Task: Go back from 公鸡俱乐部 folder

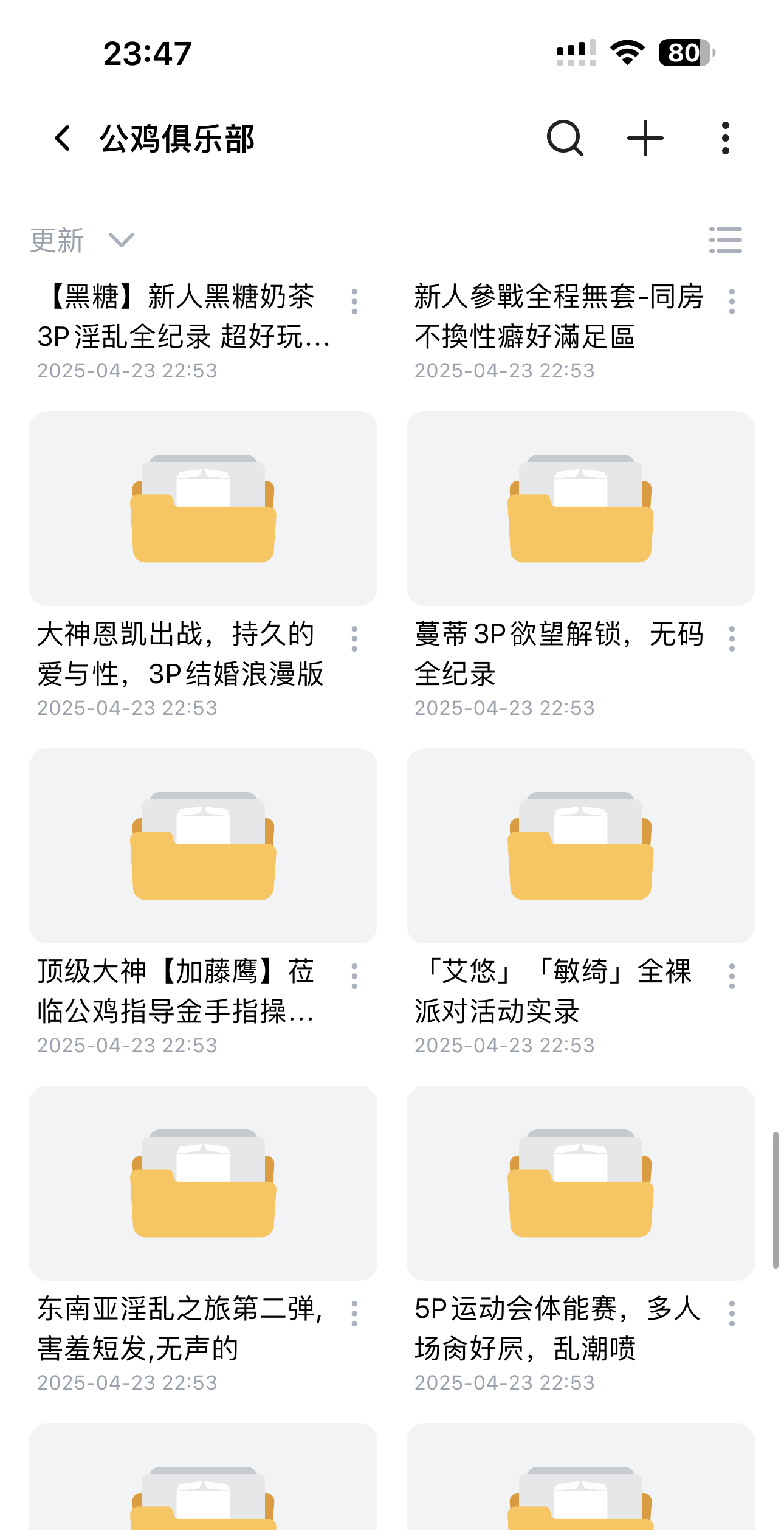Action: (x=63, y=139)
